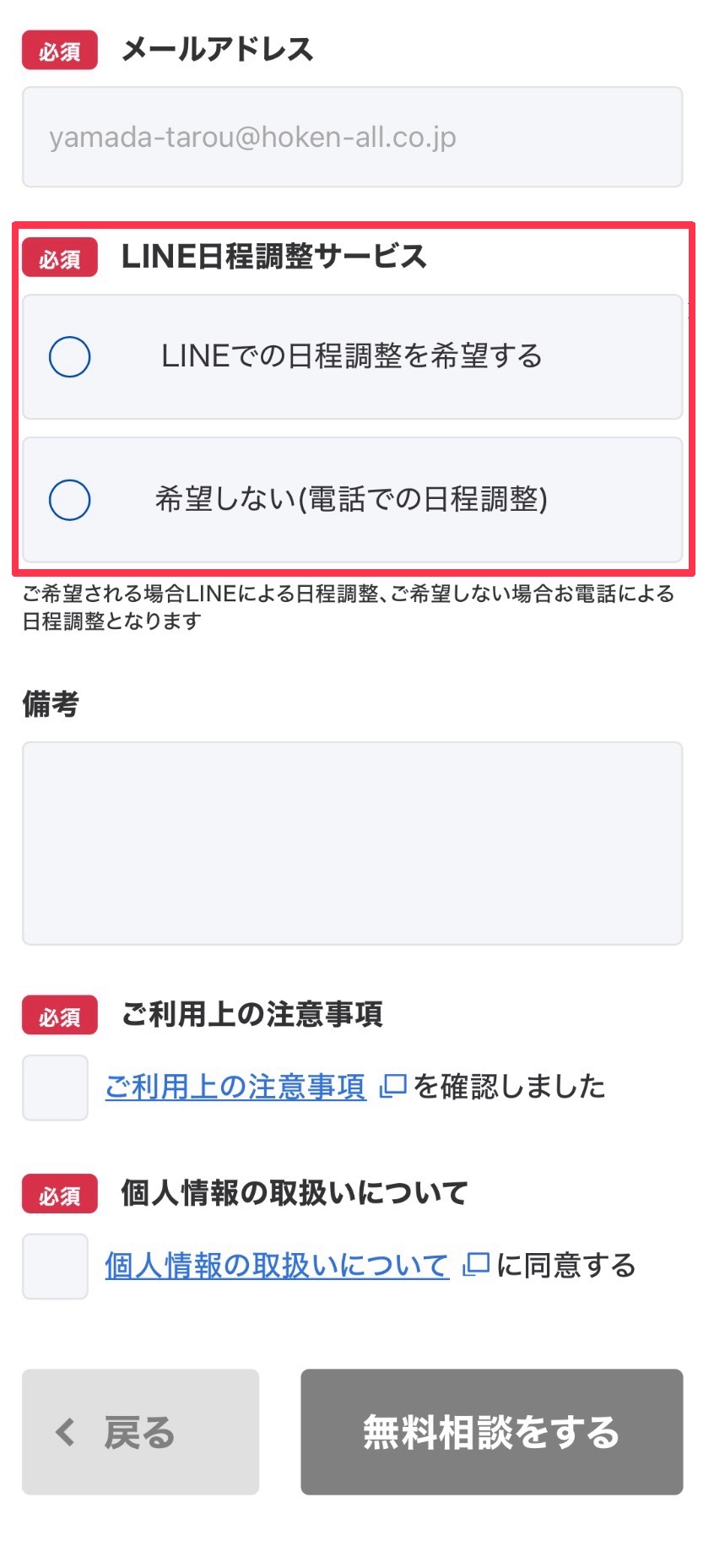The height and width of the screenshot is (1568, 714).
Task: Go back with the 戻る button
Action: (141, 1432)
